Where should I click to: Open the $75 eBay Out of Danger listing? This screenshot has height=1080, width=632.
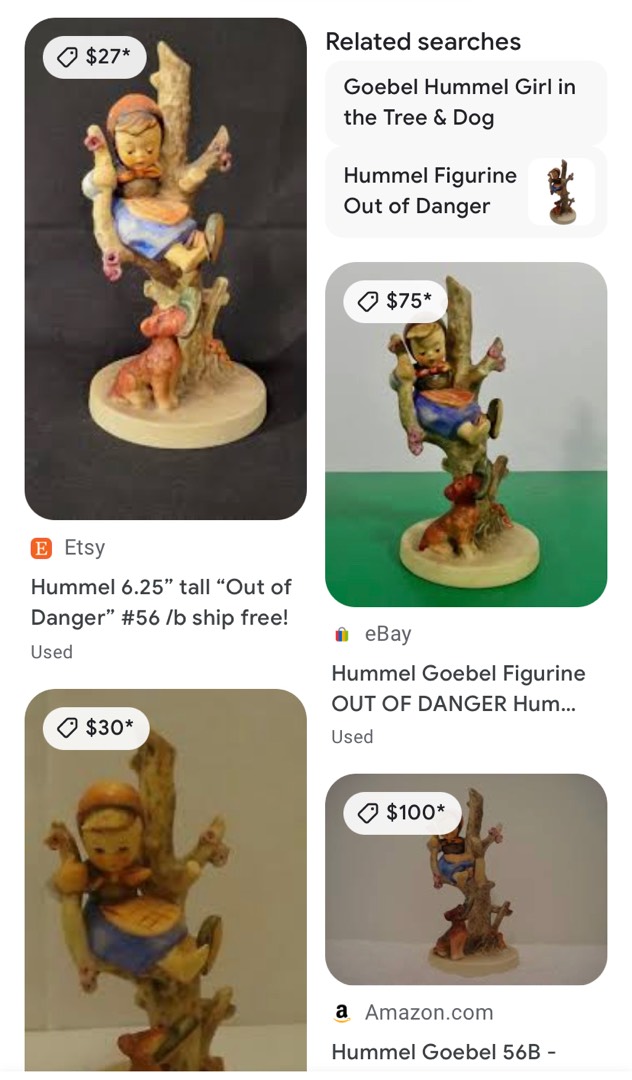[465, 435]
